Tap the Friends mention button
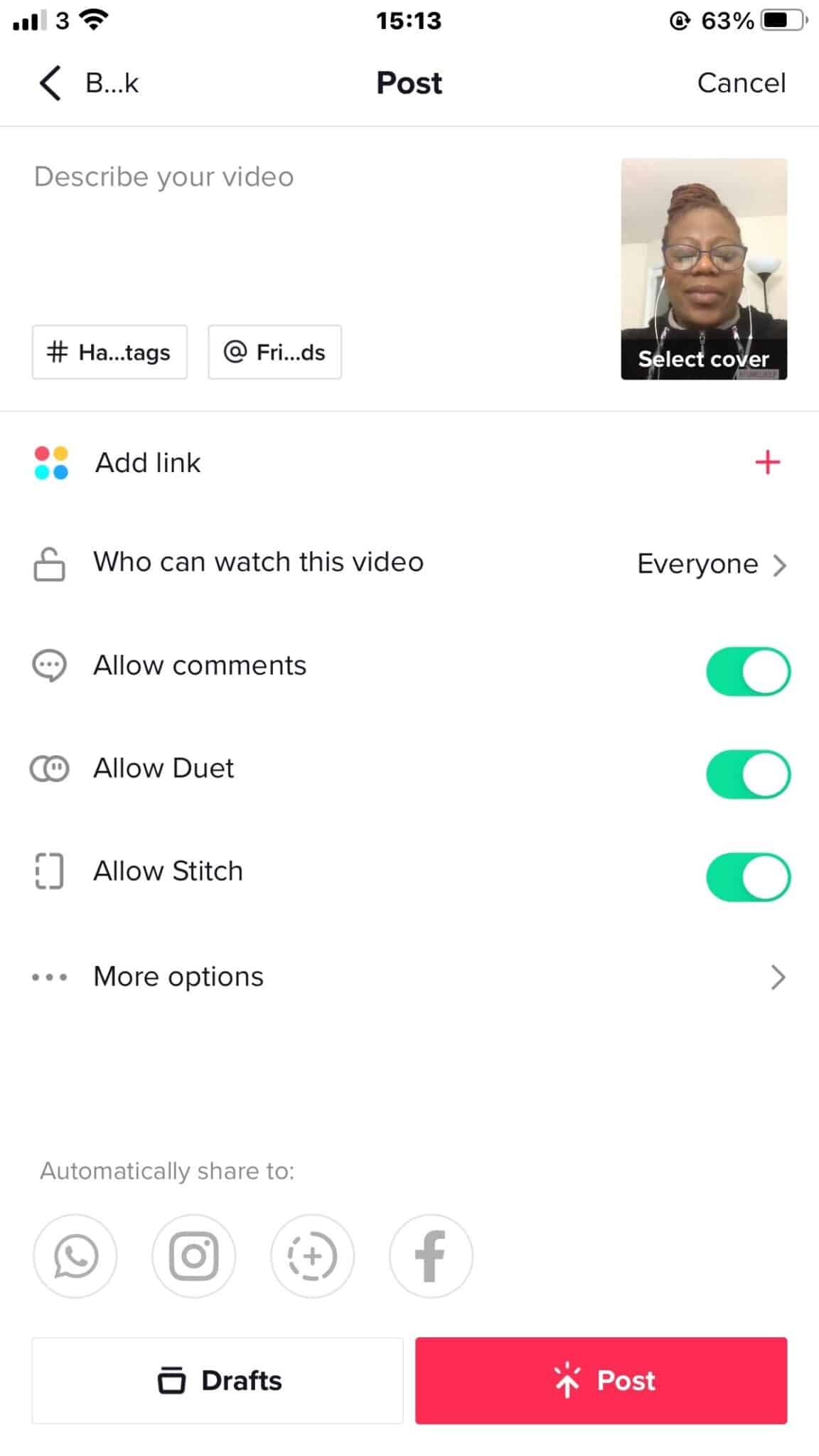 point(274,352)
